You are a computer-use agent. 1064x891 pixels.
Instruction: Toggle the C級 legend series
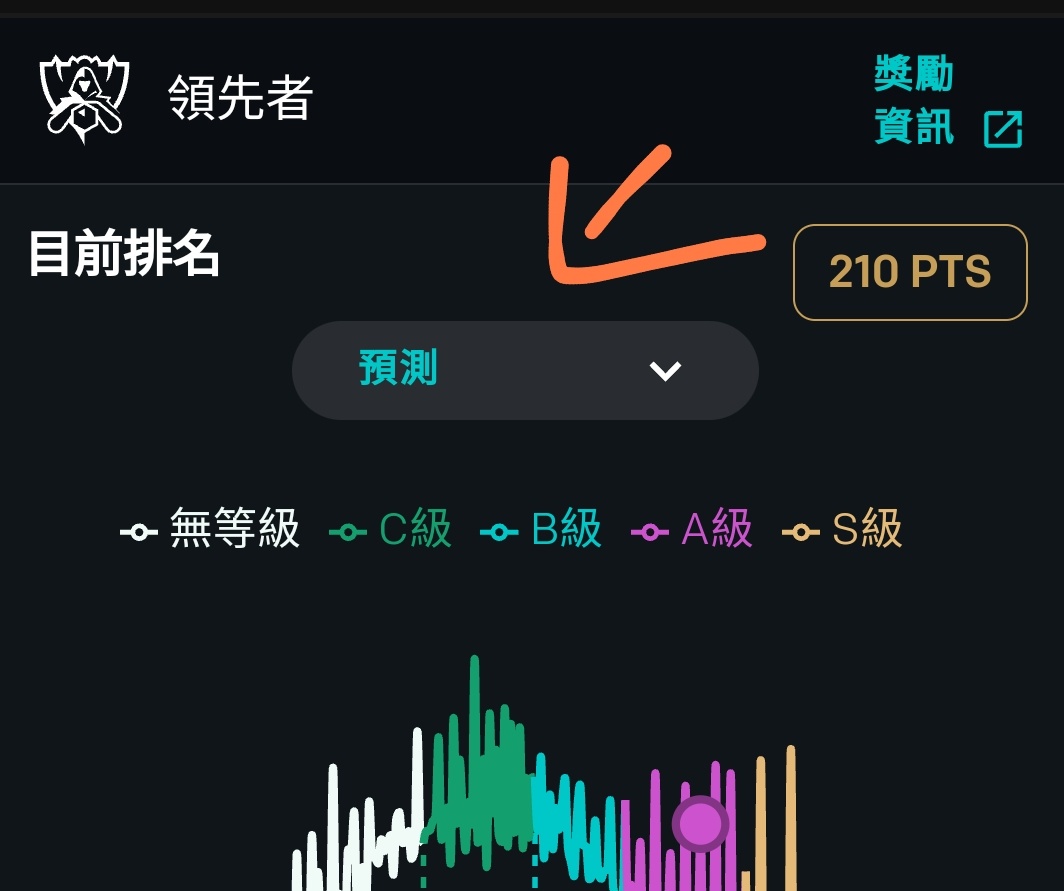point(391,529)
